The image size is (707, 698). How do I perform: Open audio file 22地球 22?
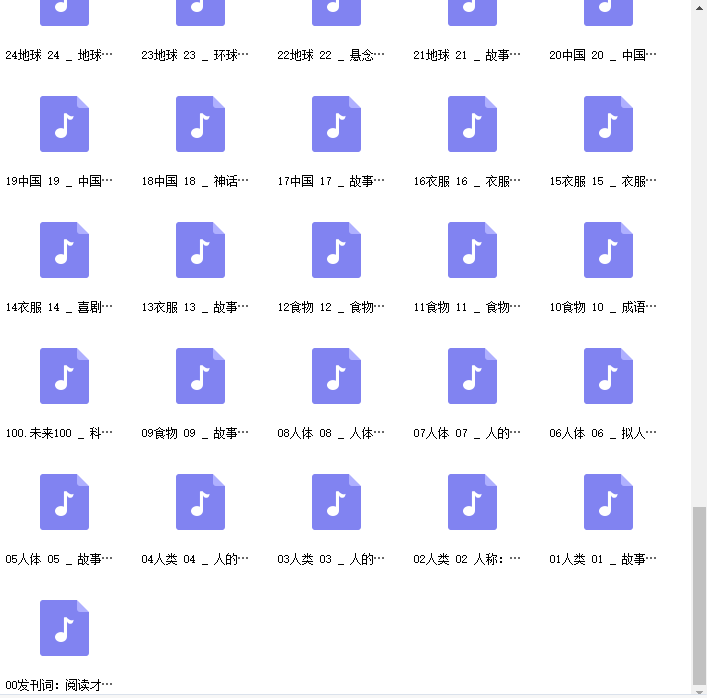coord(336,10)
